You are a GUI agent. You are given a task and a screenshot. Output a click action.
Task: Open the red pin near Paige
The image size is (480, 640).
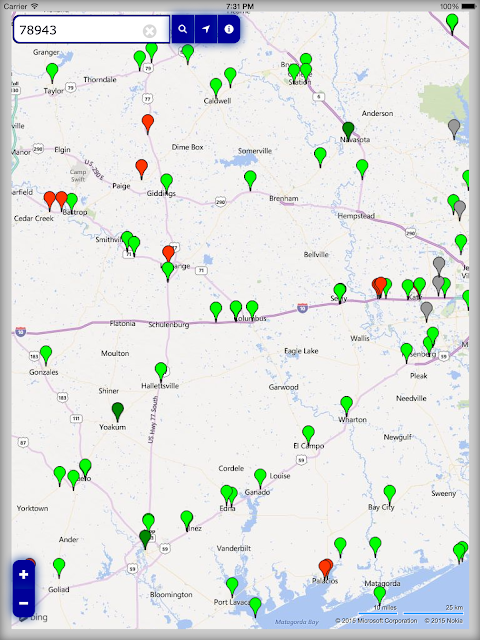[142, 169]
